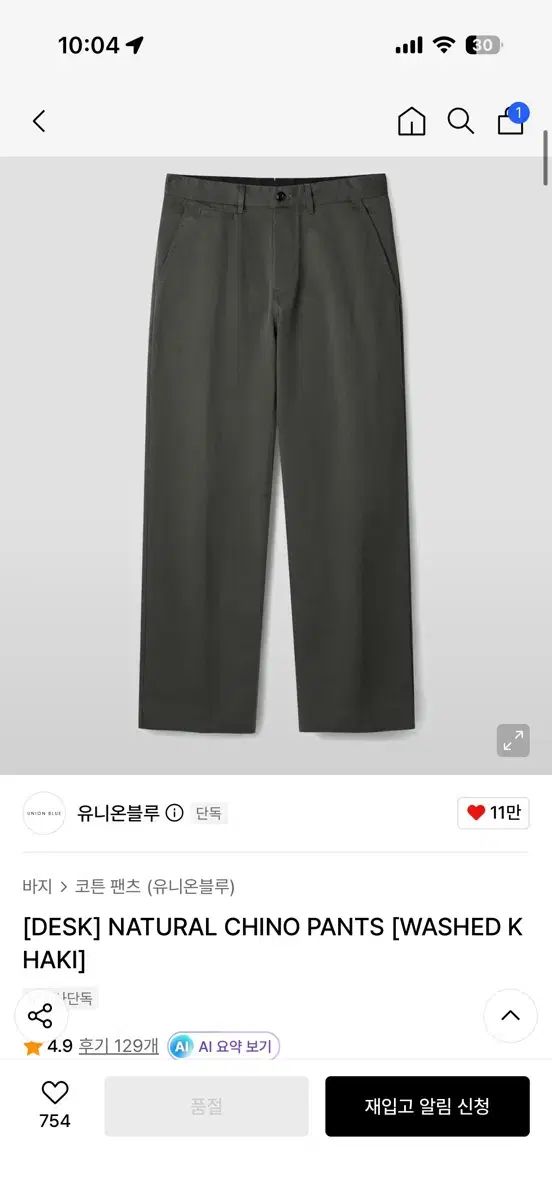Open the shopping bag with 1 item
This screenshot has width=552, height=1200.
(x=512, y=119)
